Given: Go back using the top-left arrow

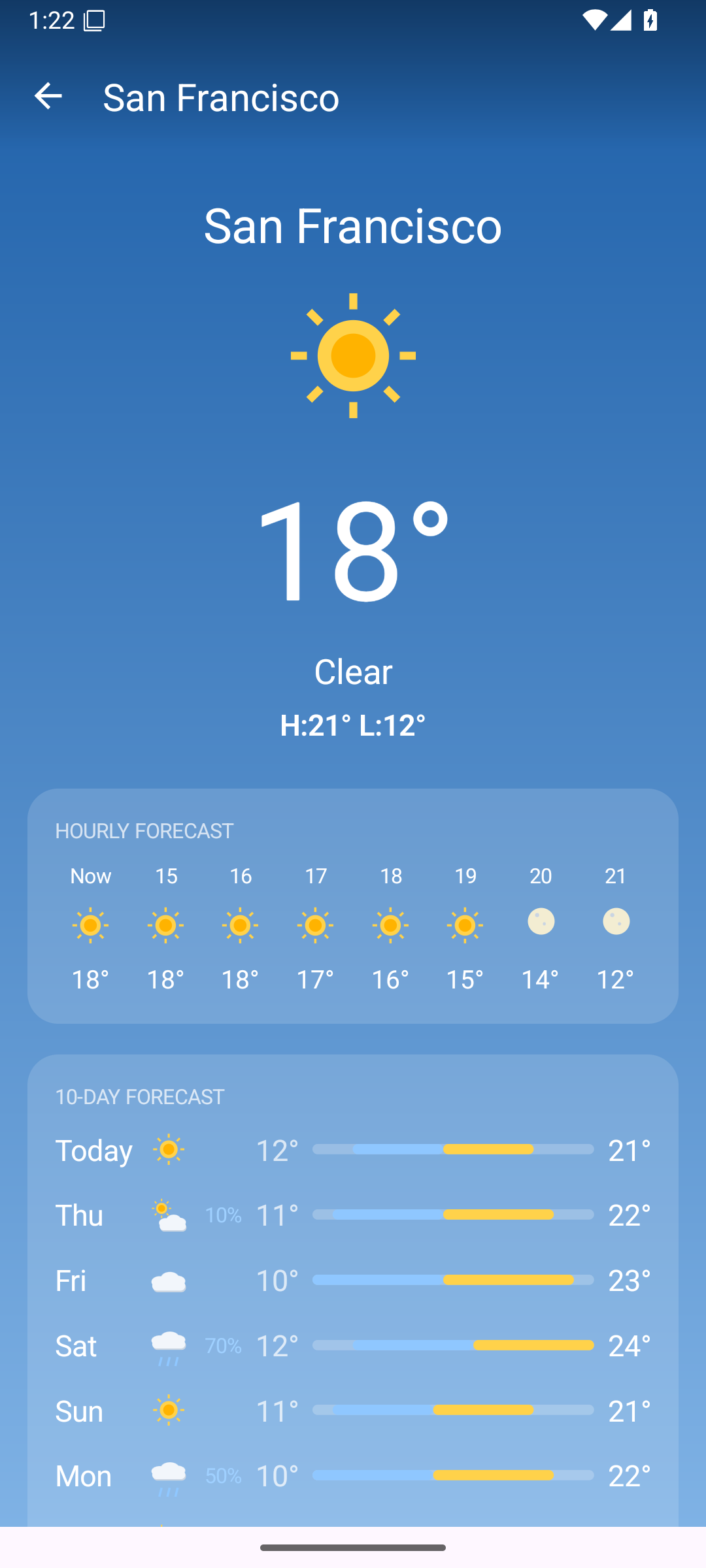Looking at the screenshot, I should point(48,96).
